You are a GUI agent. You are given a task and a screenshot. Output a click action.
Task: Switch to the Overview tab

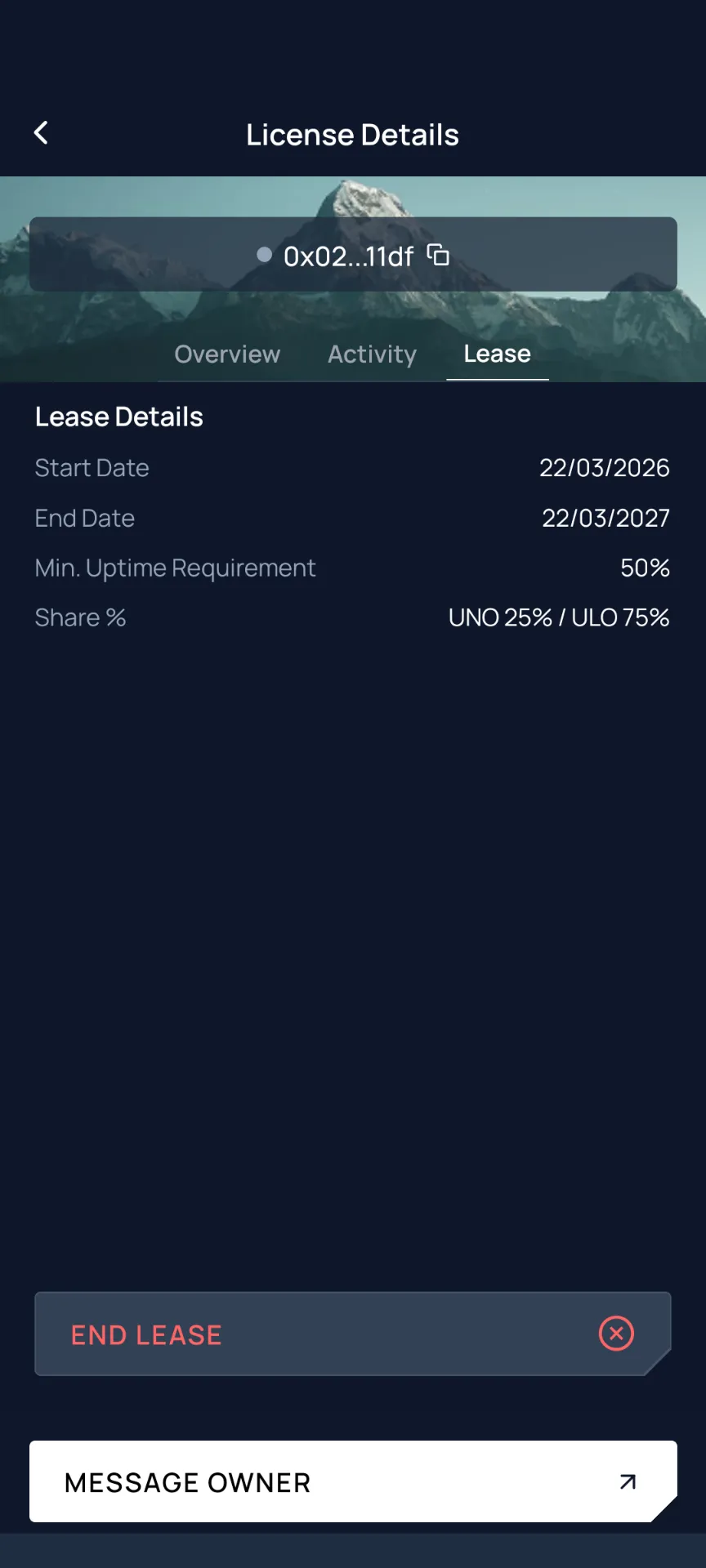coord(226,354)
